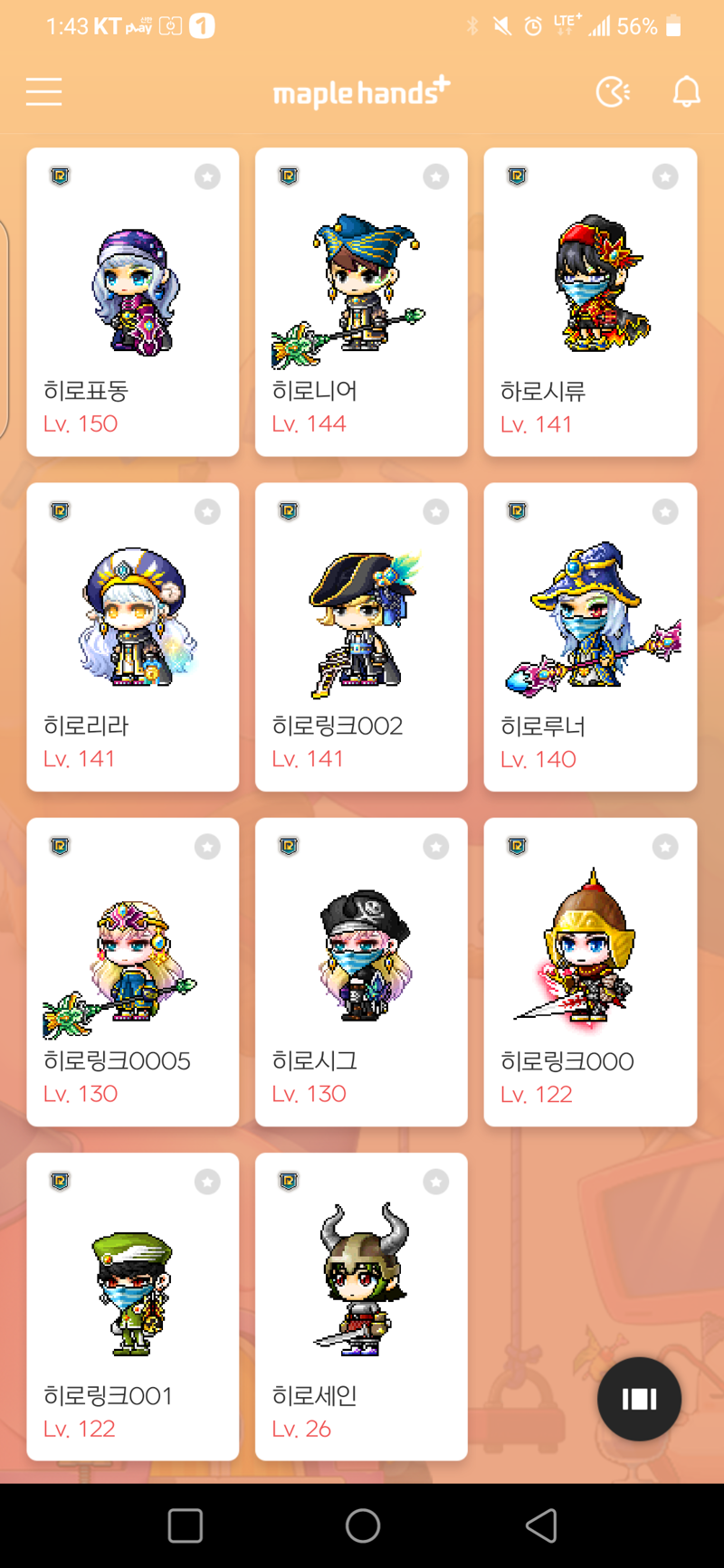This screenshot has height=1568, width=724.
Task: Open the hamburger drawer menu
Action: [x=43, y=91]
